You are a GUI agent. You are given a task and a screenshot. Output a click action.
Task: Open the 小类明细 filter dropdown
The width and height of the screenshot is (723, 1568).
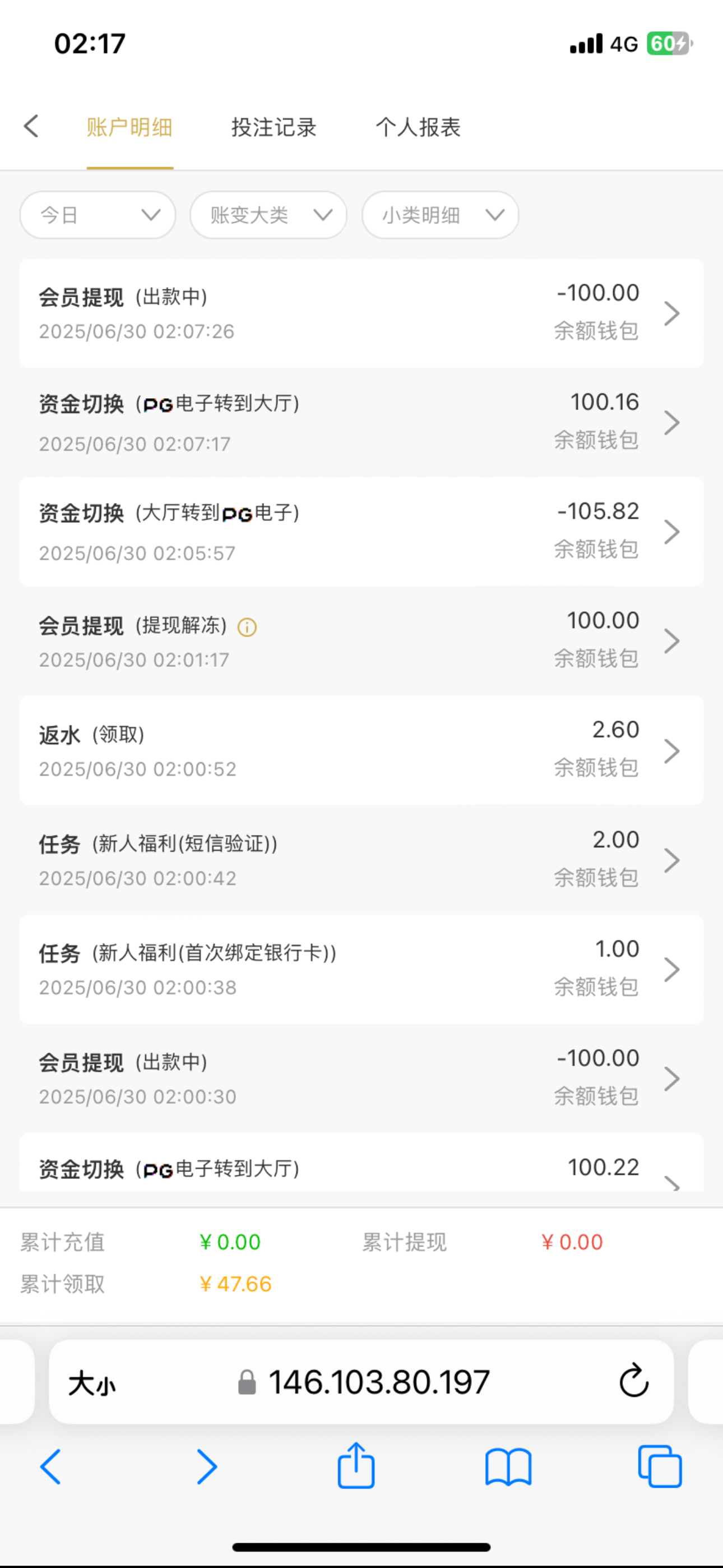coord(440,215)
